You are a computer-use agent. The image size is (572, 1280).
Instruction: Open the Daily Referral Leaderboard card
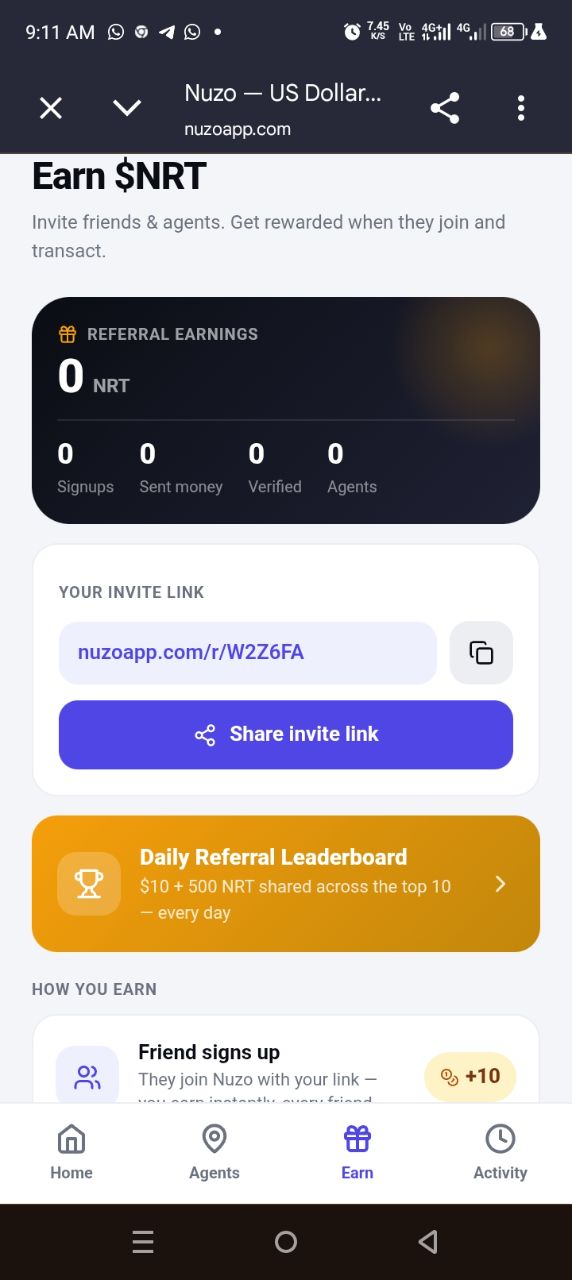[x=286, y=884]
